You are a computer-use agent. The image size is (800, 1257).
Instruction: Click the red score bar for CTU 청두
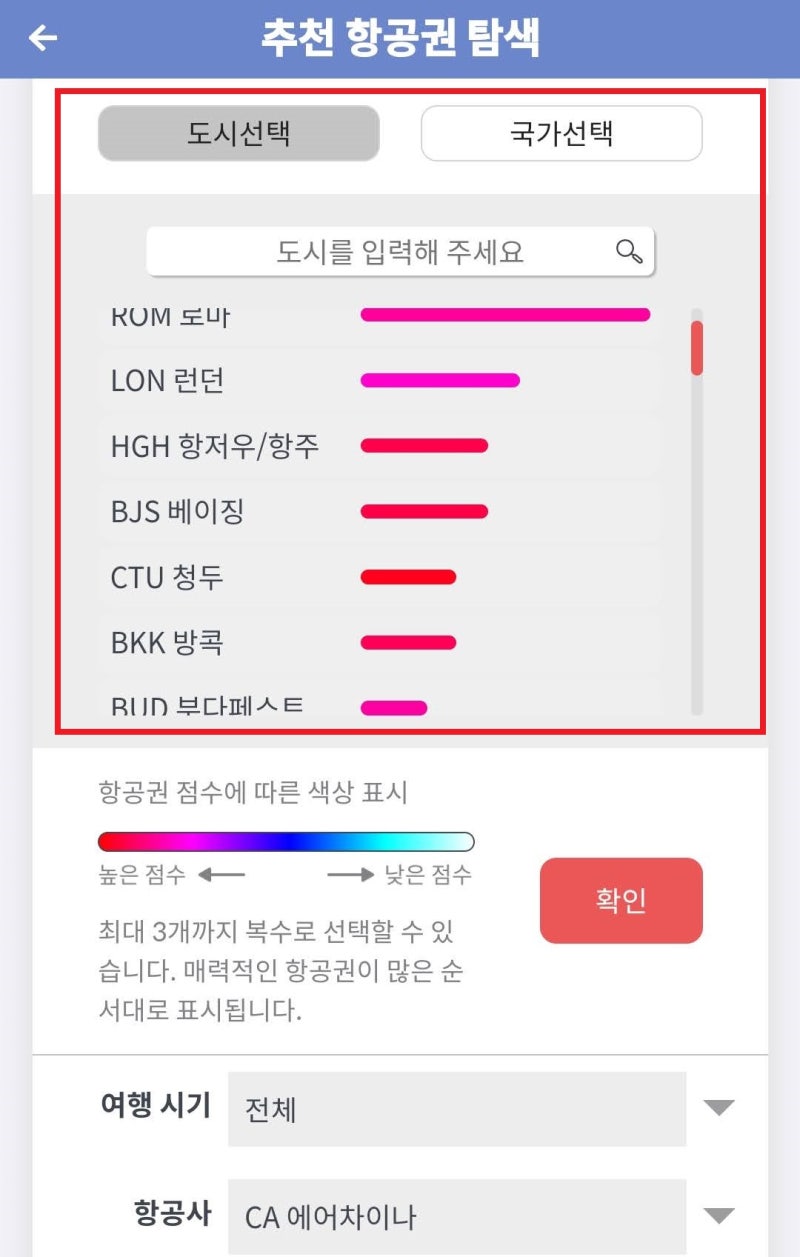tap(410, 577)
